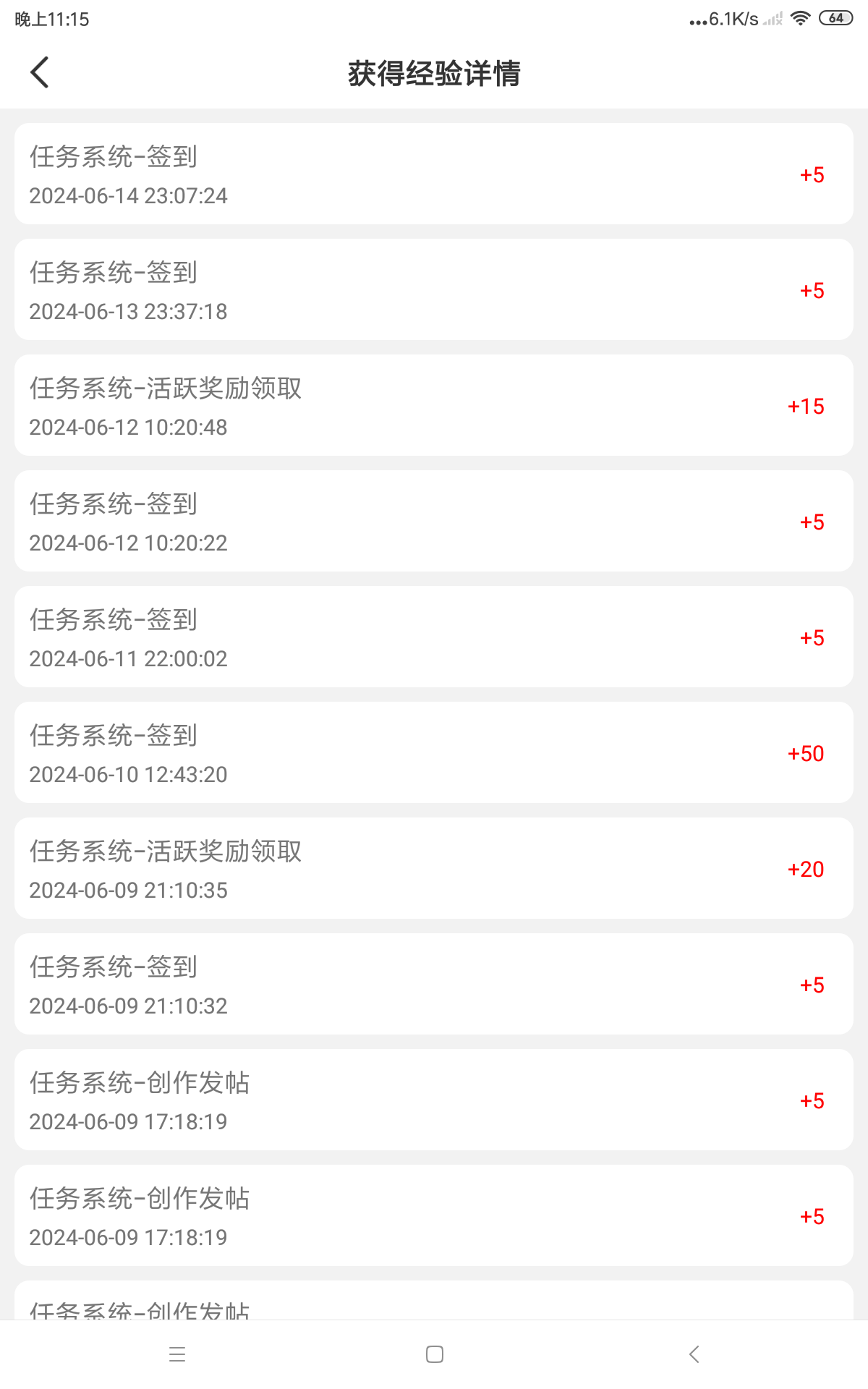Go back from the experience details page
868x1389 pixels.
coord(40,72)
